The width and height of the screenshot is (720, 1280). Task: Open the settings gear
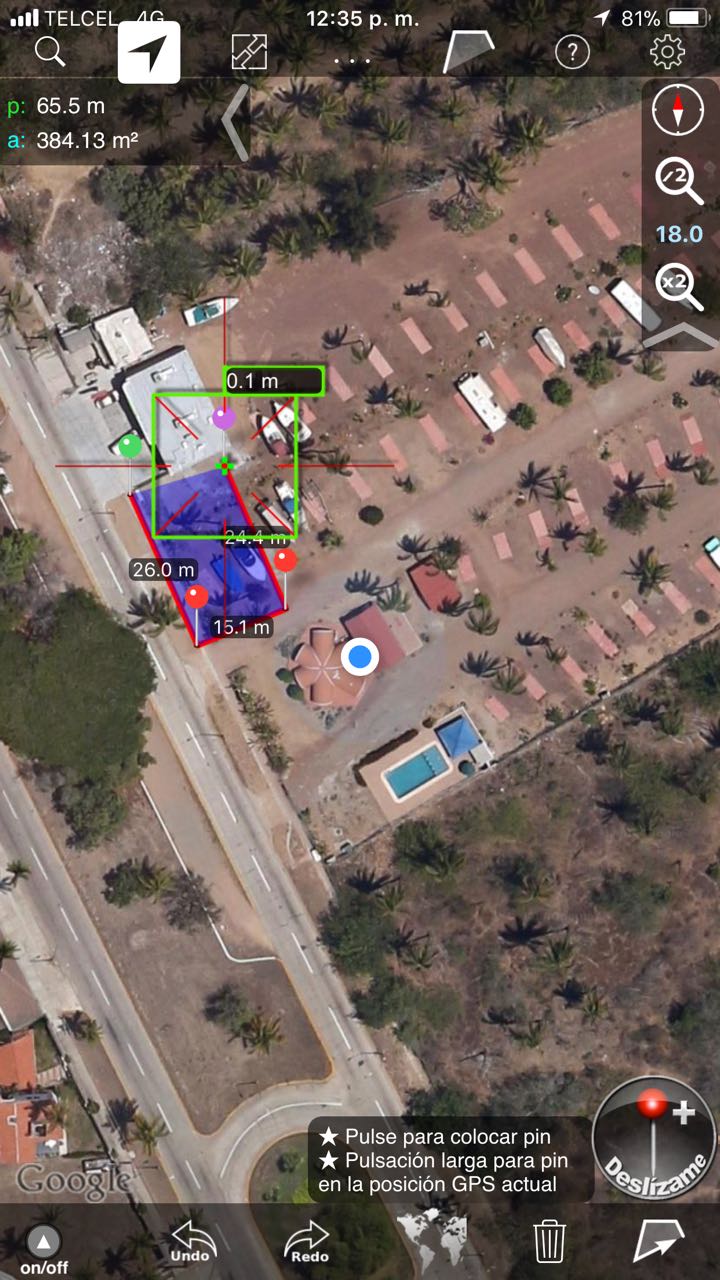pyautogui.click(x=667, y=52)
